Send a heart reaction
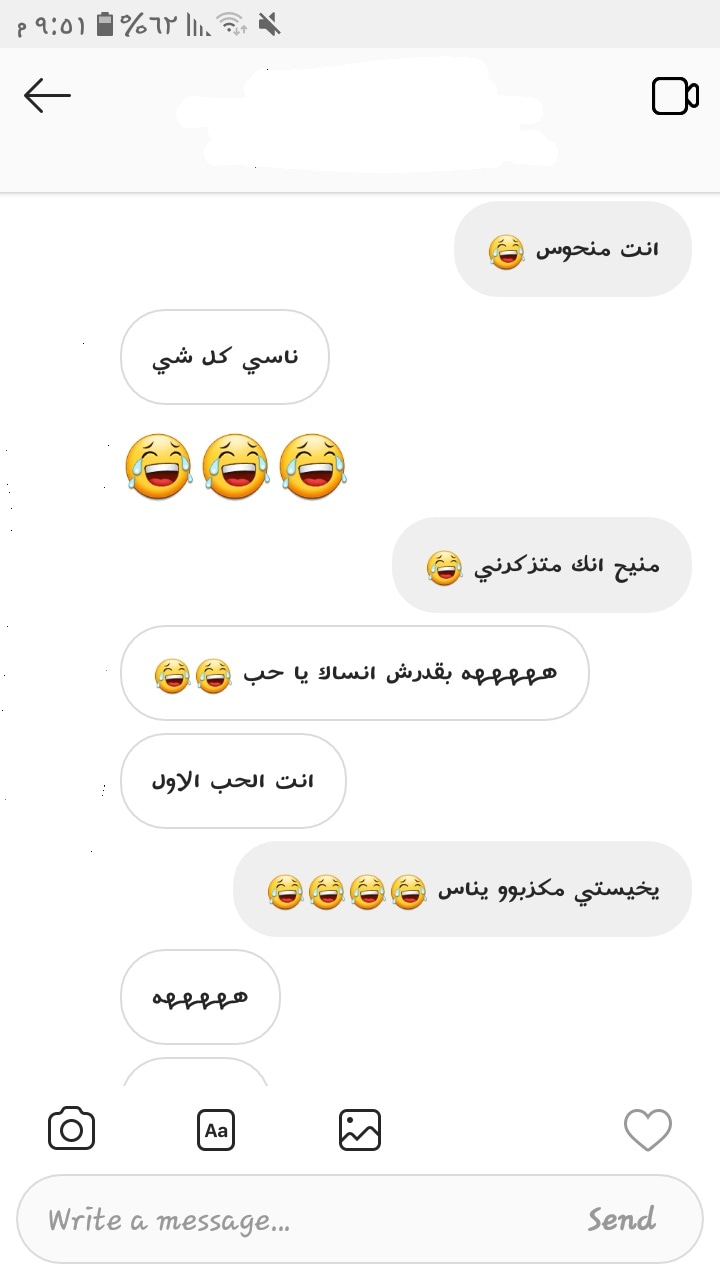Screen dimensions: 720x1280 point(647,1130)
